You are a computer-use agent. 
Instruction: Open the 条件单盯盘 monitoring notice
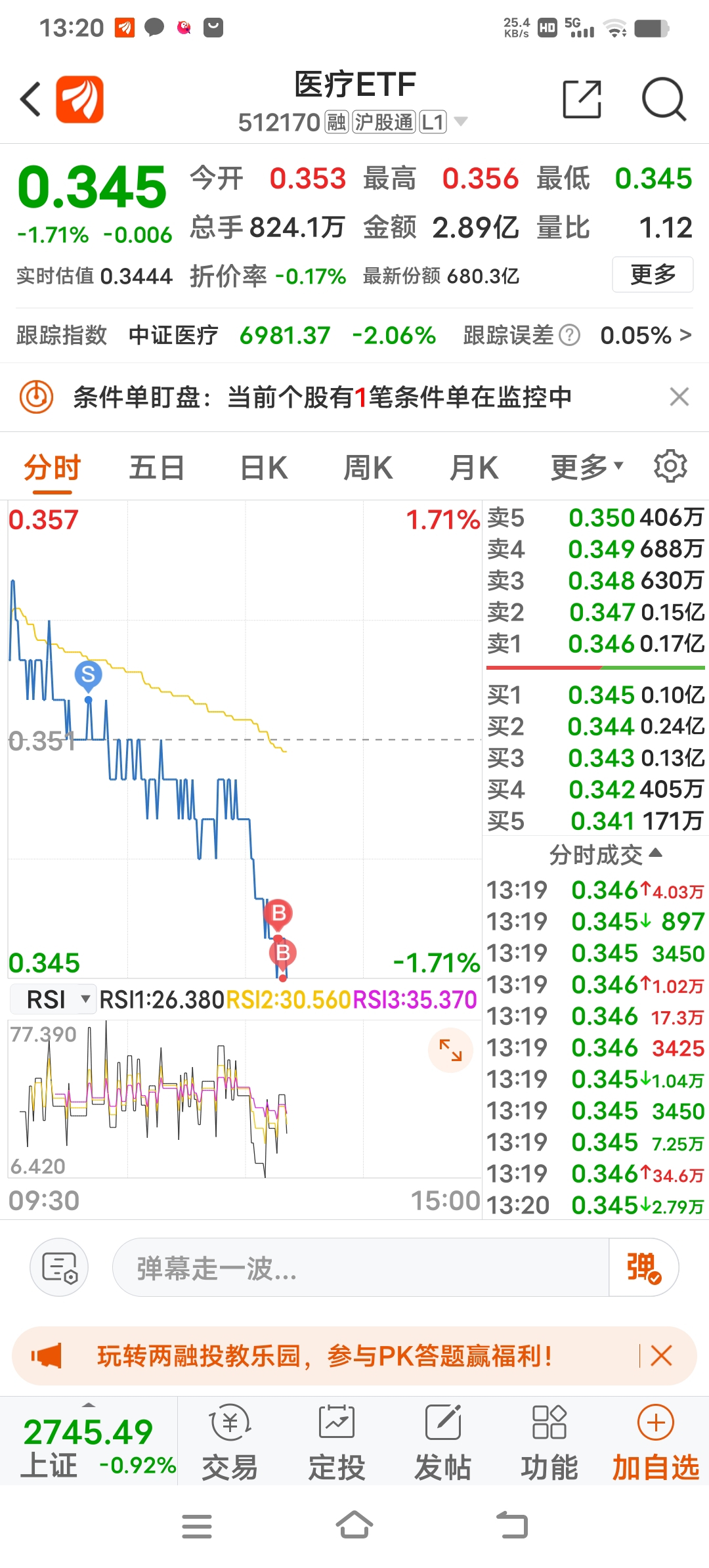pyautogui.click(x=322, y=397)
